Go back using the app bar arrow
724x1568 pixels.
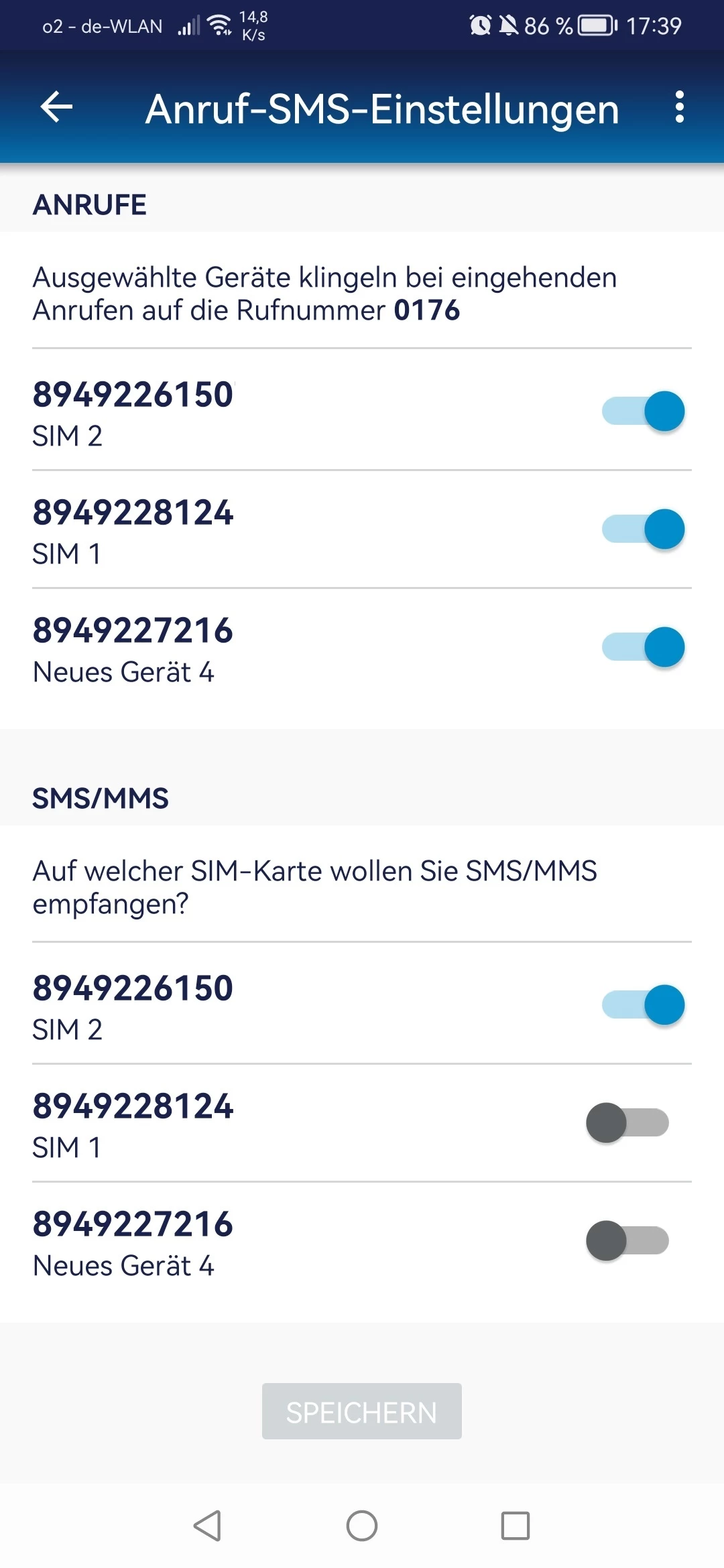(56, 107)
